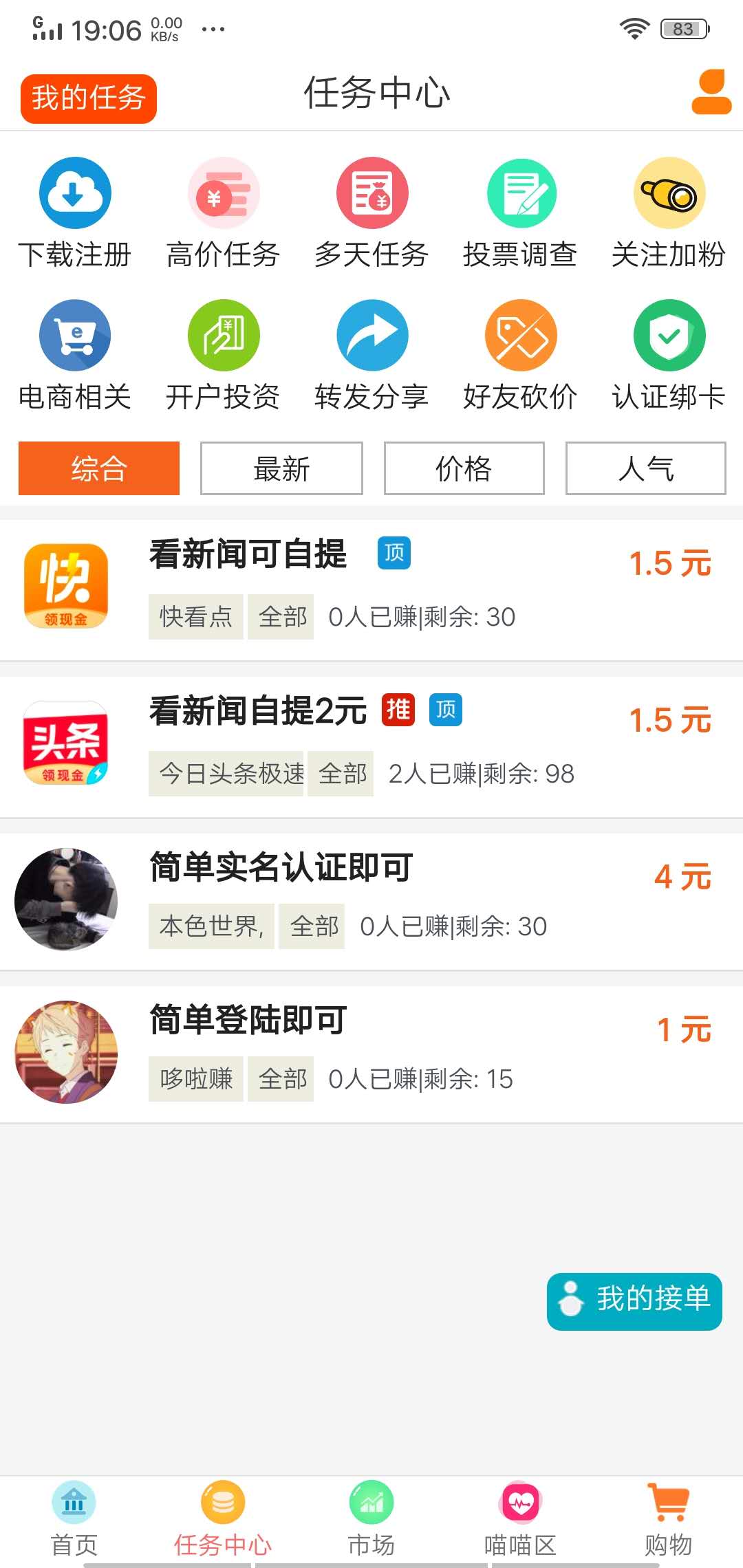The width and height of the screenshot is (743, 1568).
Task: Open 电商相关 category
Action: [74, 355]
